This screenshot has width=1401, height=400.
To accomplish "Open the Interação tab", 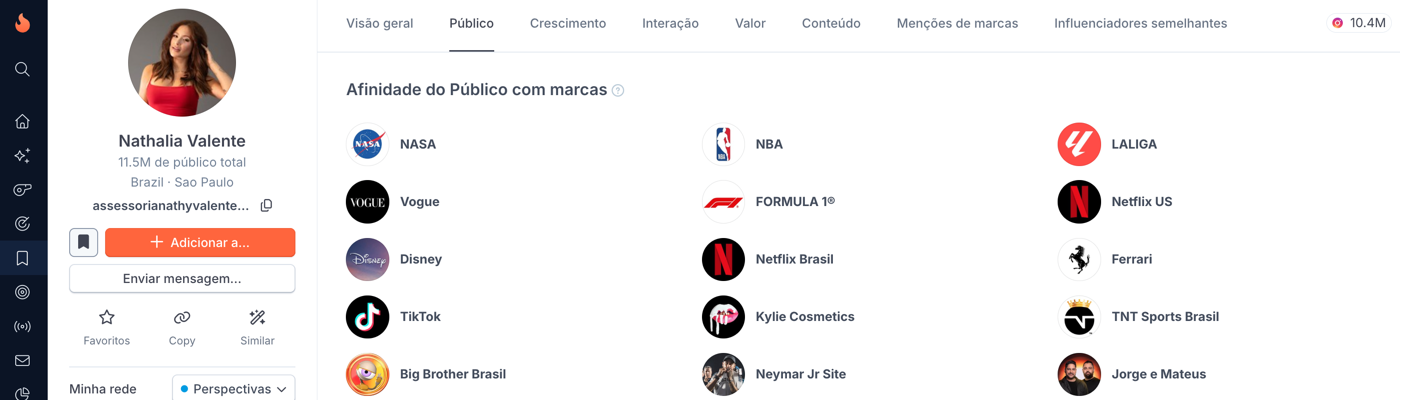I will tap(670, 23).
